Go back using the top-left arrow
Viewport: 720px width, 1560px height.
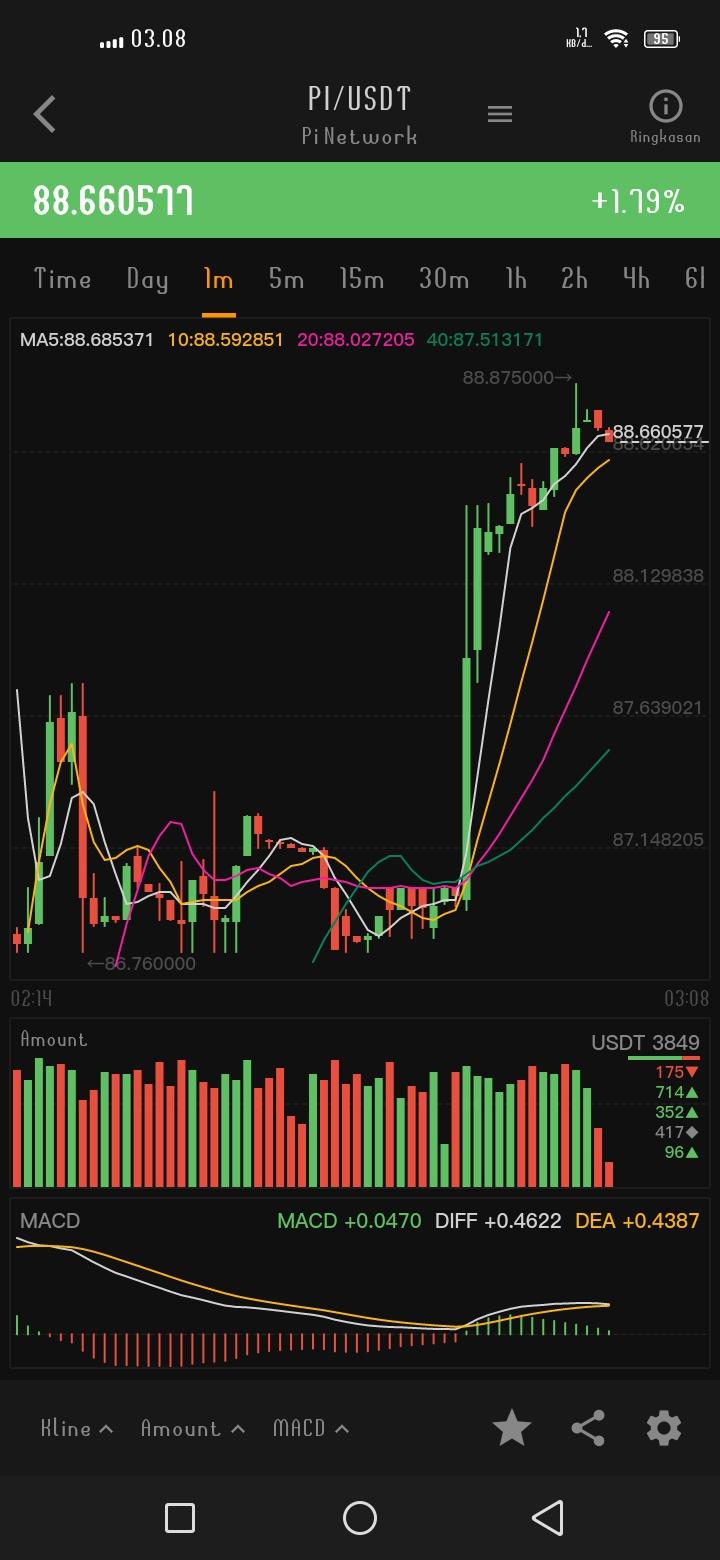point(45,114)
